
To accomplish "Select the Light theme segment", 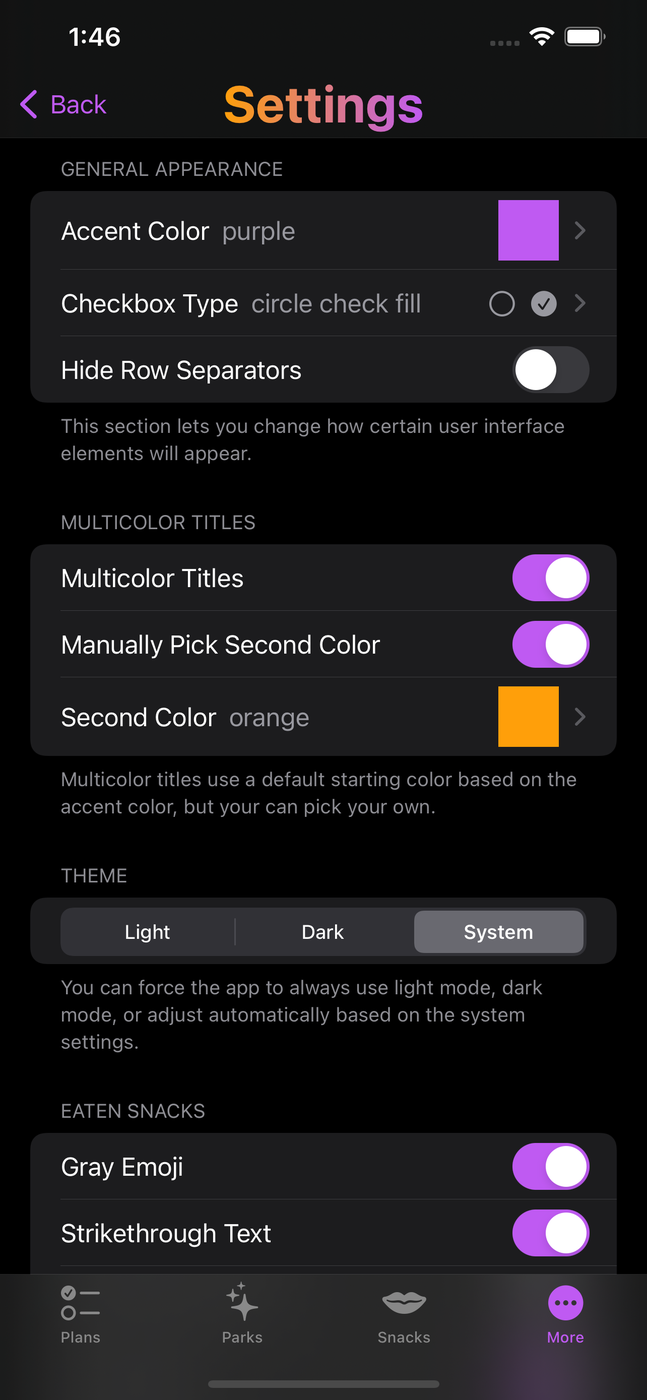I will 148,932.
